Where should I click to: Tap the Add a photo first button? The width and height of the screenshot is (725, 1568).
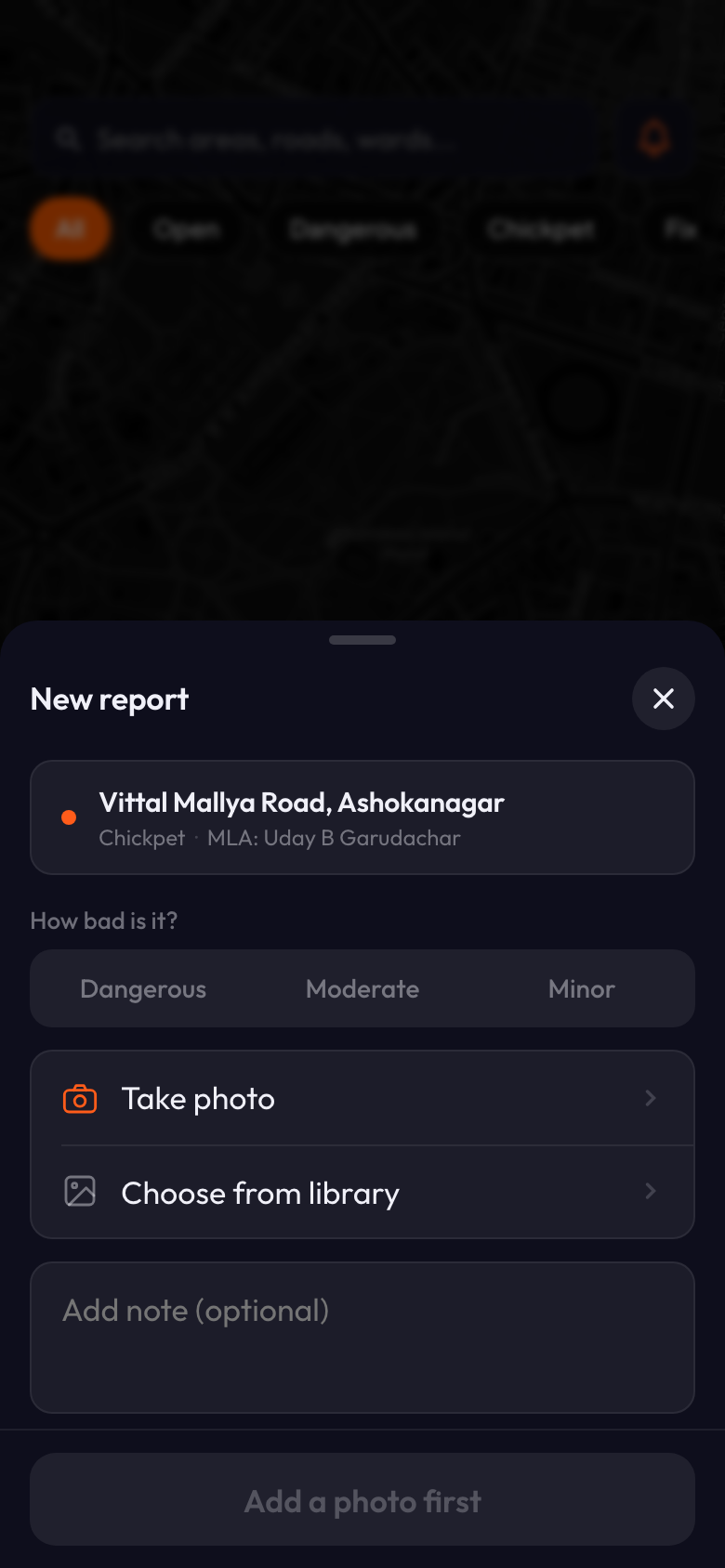[362, 1499]
